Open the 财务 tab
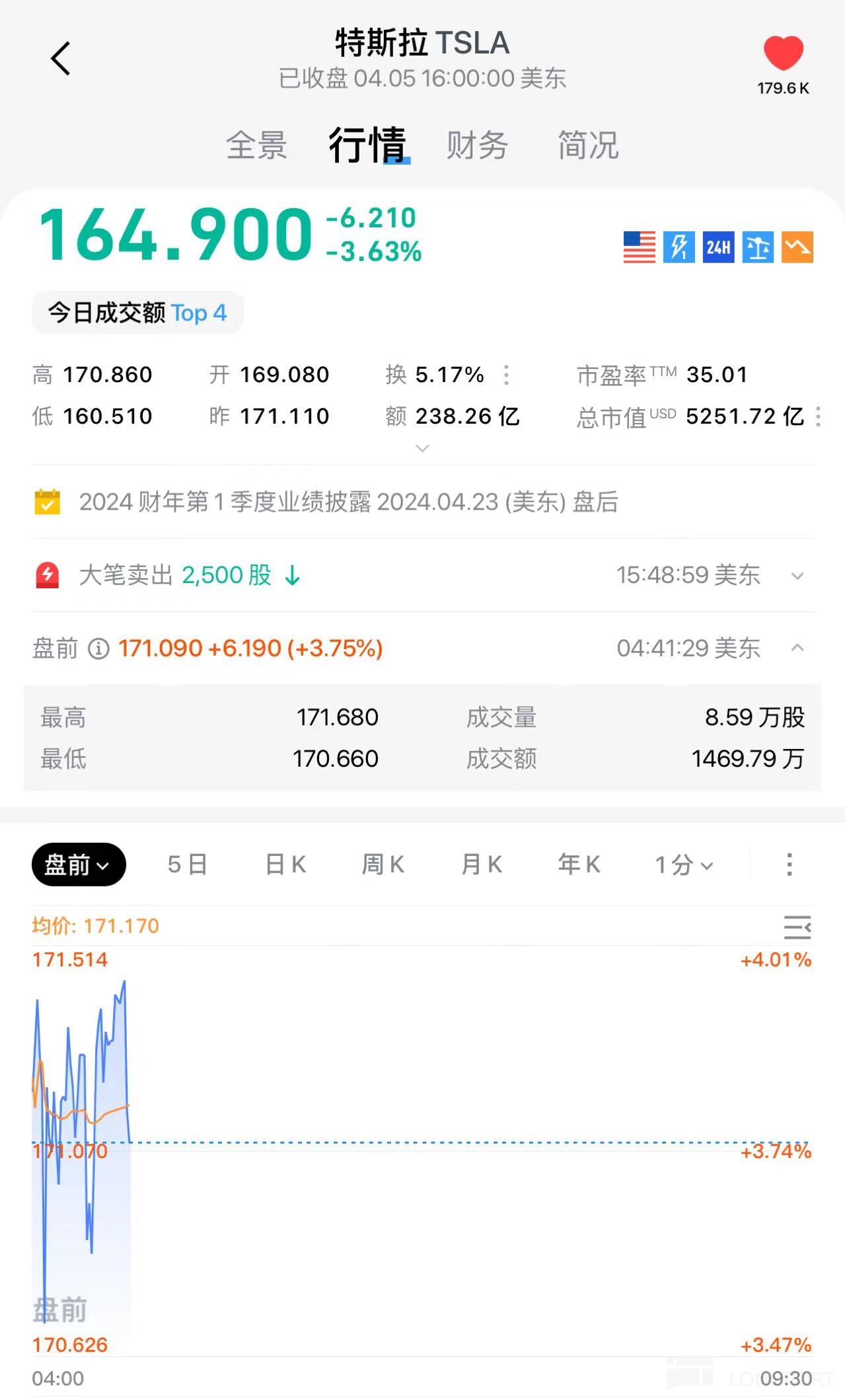This screenshot has width=845, height=1400. (477, 145)
